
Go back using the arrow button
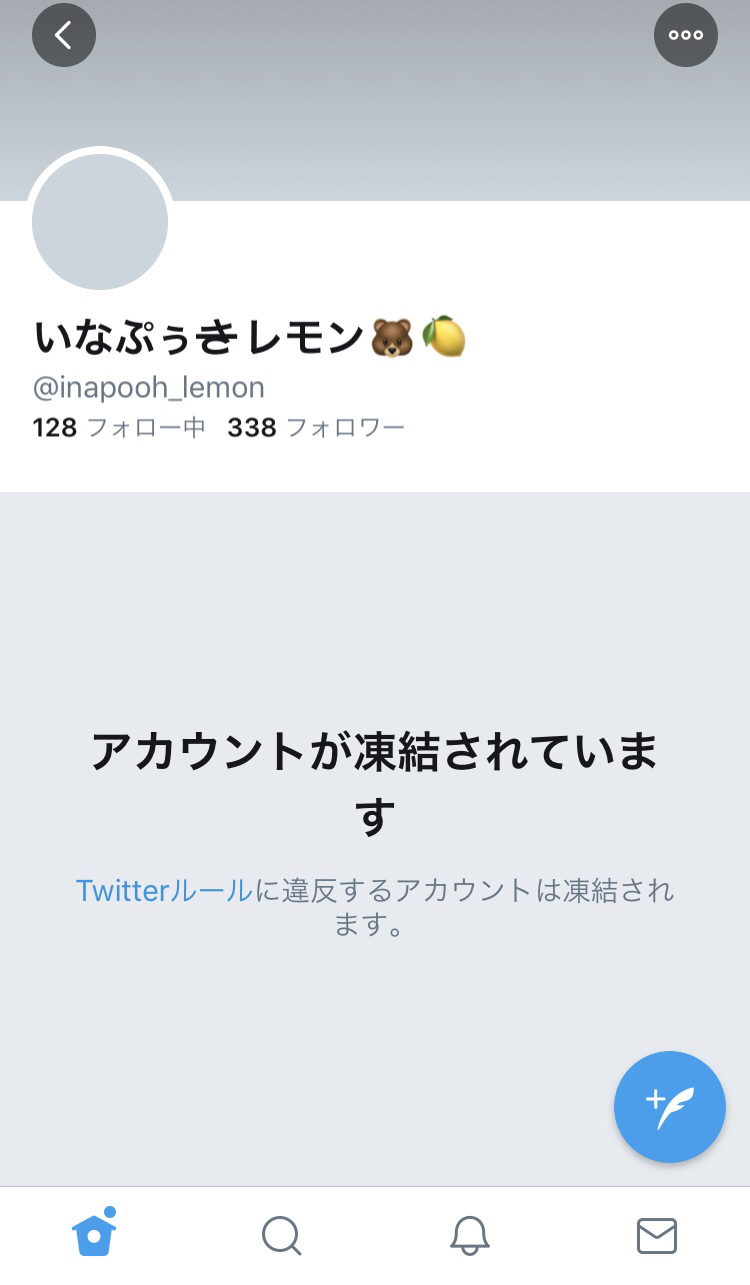pyautogui.click(x=64, y=35)
